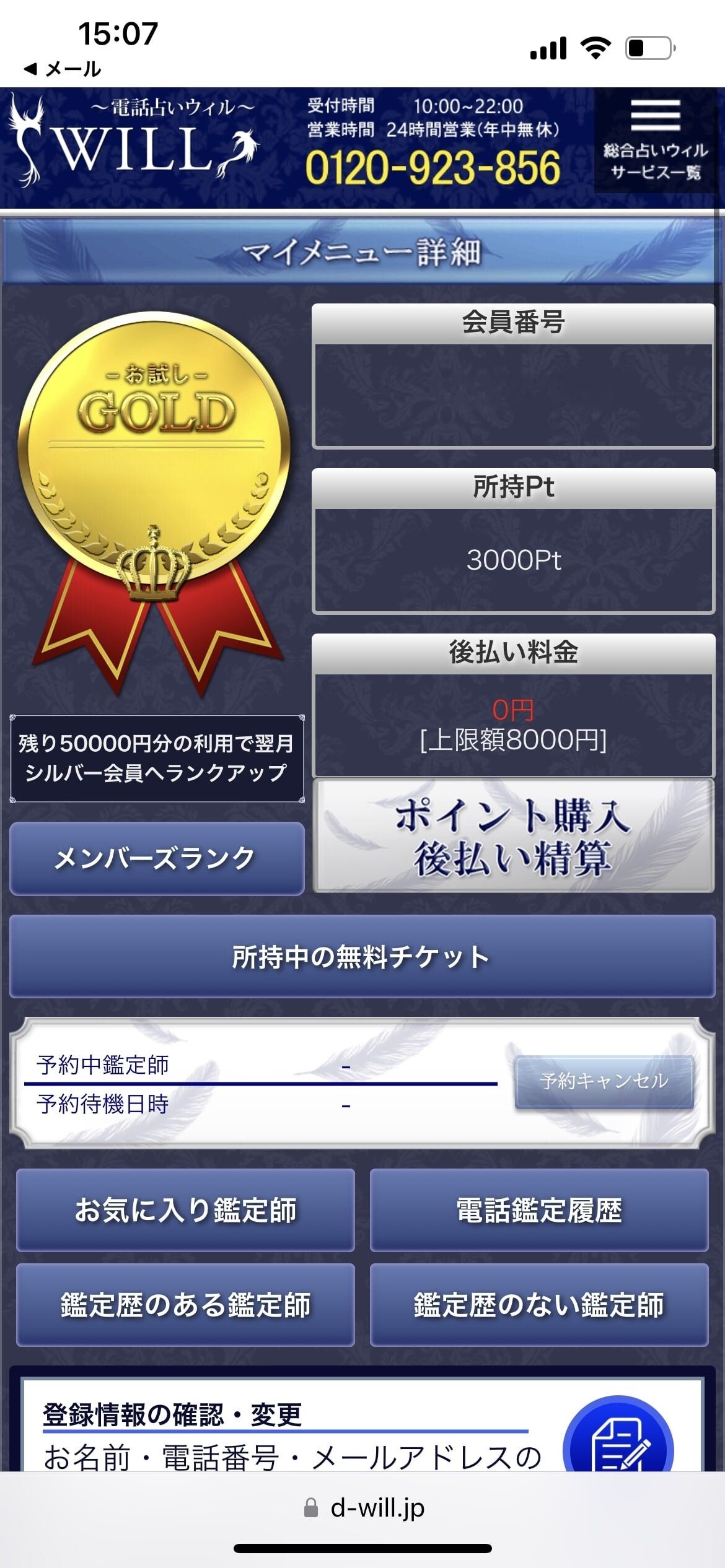Open 電話鑑定履歴

(x=538, y=1210)
